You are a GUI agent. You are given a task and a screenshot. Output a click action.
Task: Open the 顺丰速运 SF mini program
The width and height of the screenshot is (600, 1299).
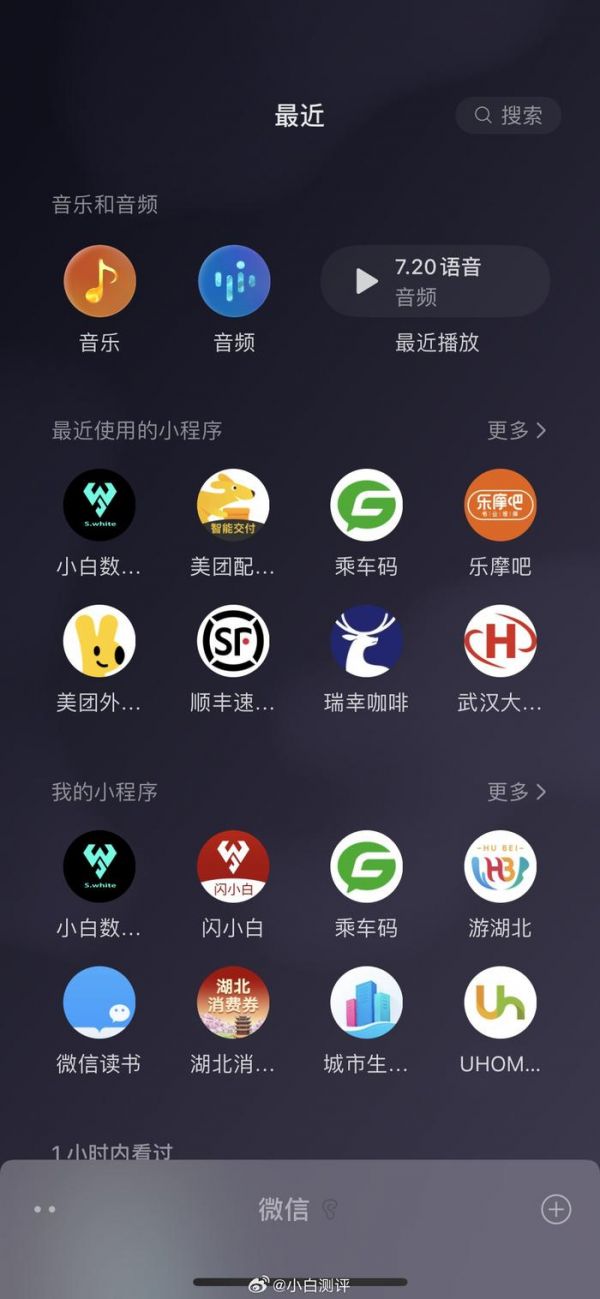(233, 641)
